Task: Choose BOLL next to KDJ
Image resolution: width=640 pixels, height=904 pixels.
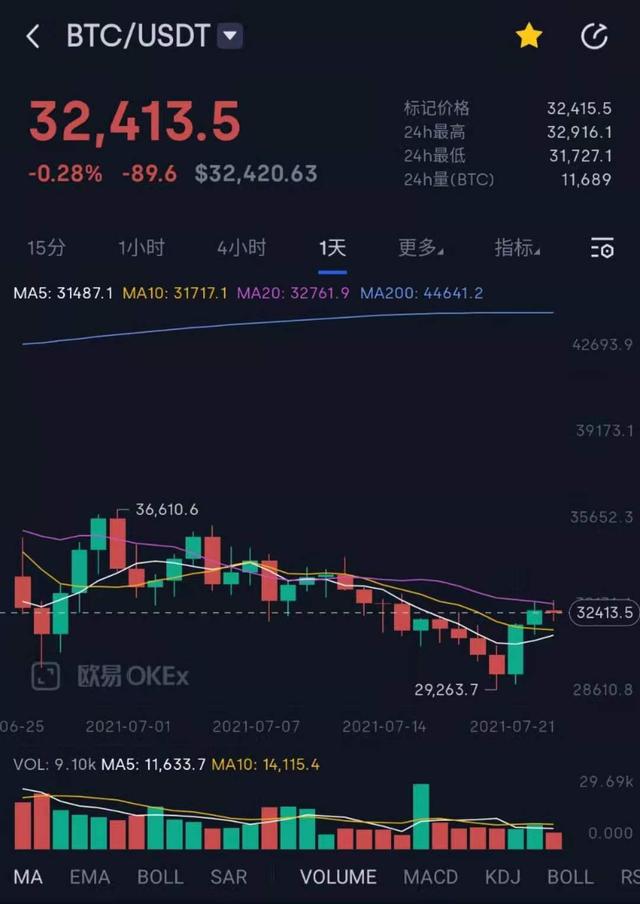Action: click(570, 877)
